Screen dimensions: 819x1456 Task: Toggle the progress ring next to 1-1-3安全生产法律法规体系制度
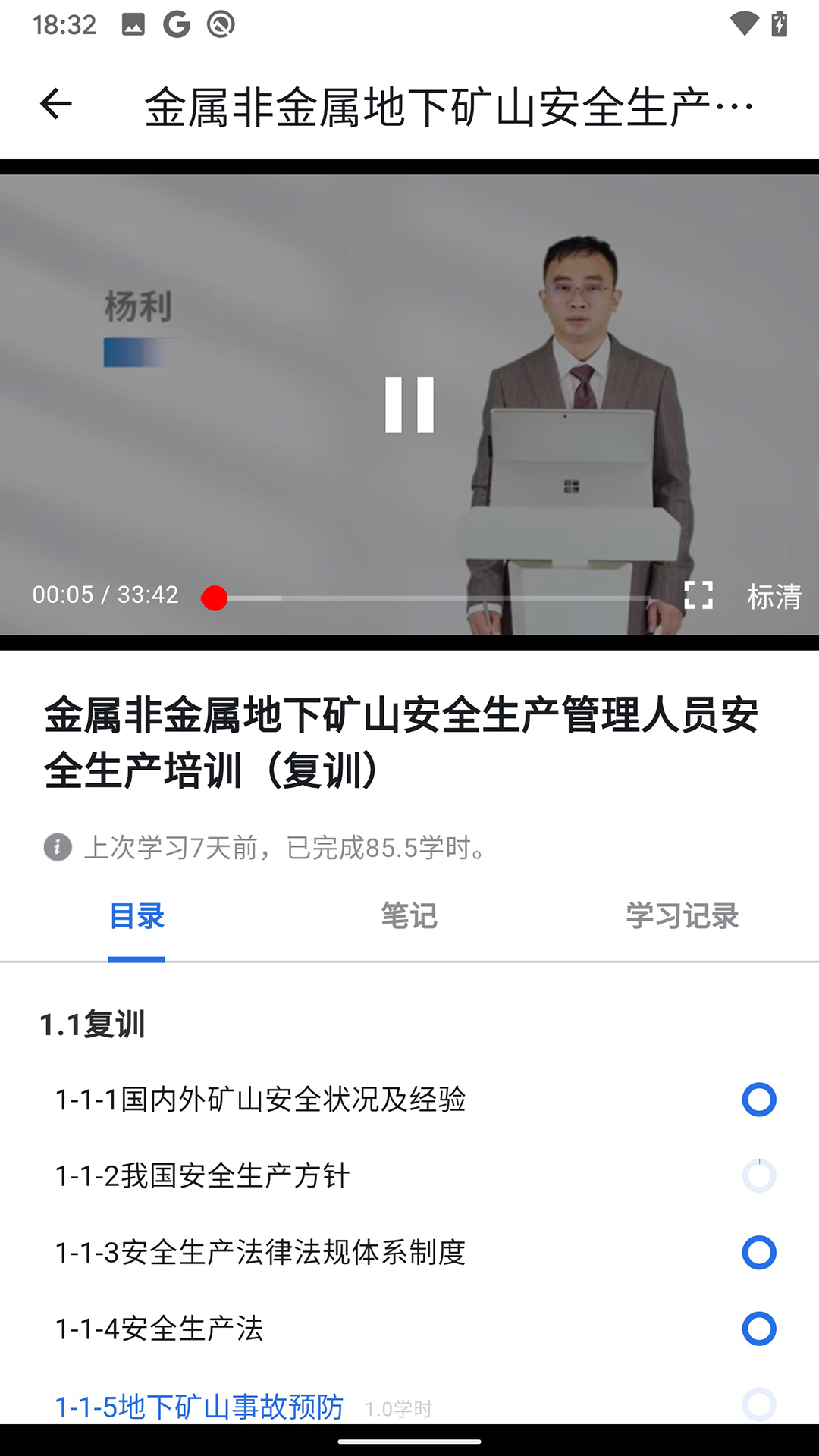(759, 1253)
